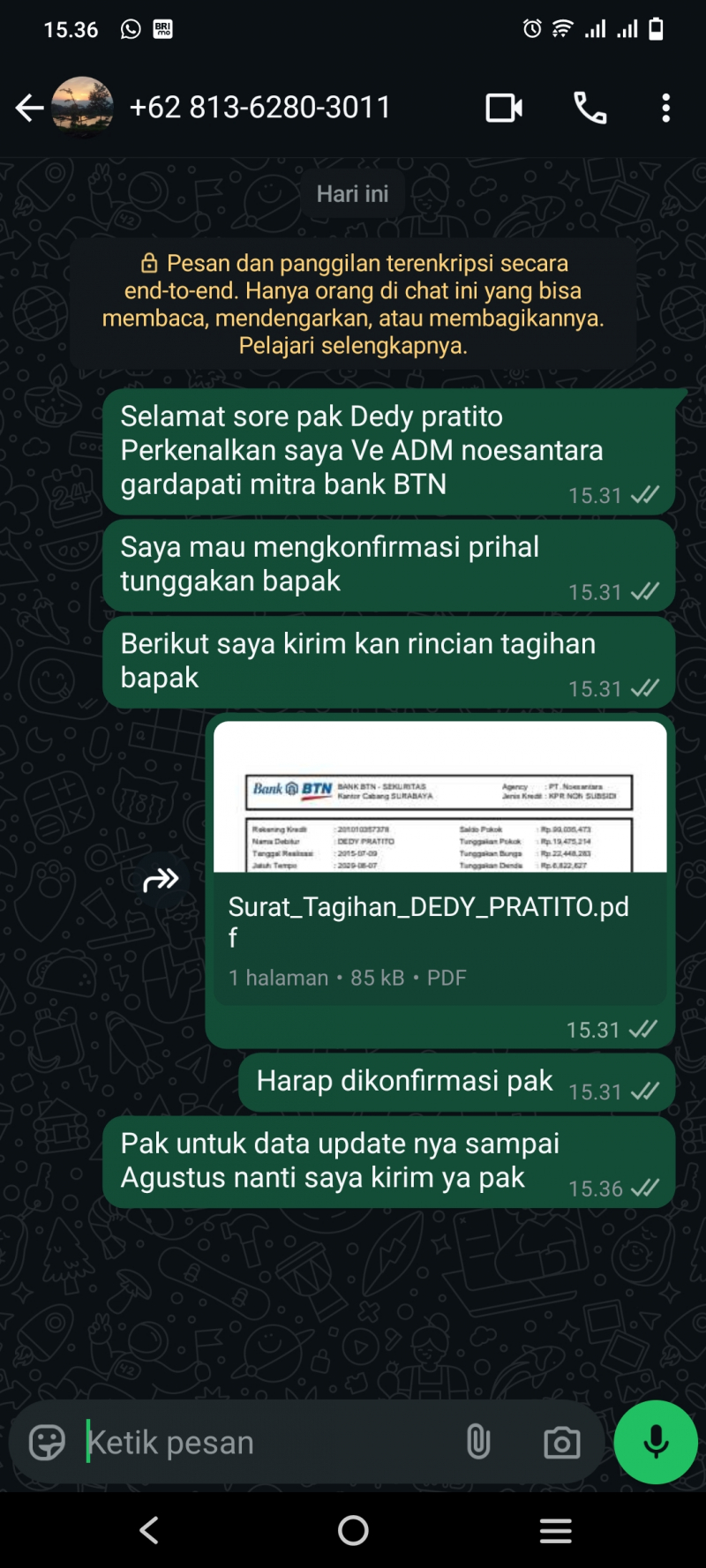Open the overflow menu
706x1568 pixels.
(665, 108)
